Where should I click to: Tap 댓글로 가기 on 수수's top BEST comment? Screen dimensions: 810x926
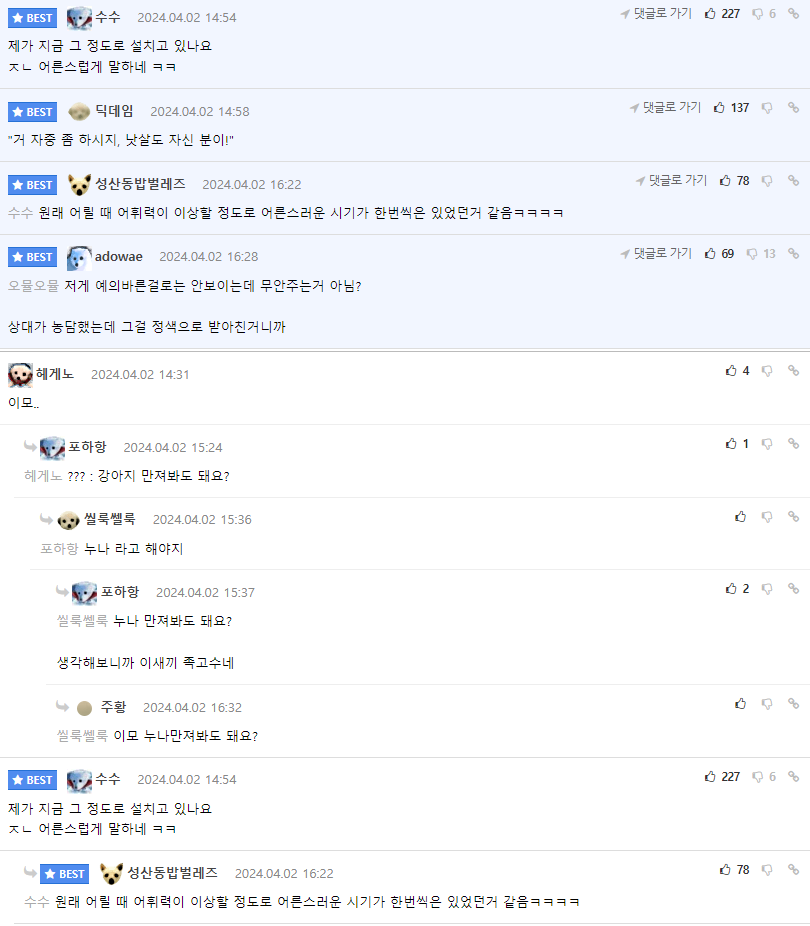pos(655,14)
